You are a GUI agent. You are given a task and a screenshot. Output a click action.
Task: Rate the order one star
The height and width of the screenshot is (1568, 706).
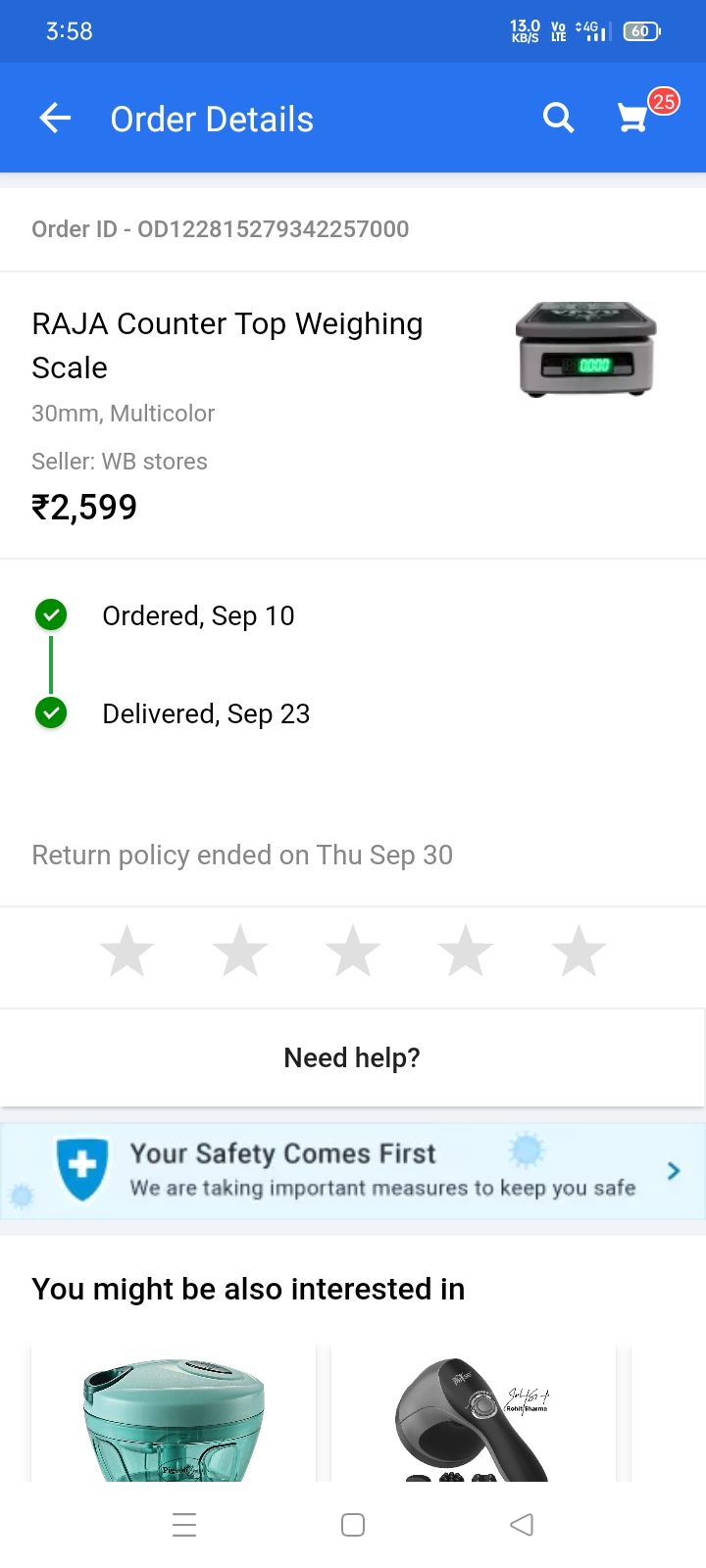pyautogui.click(x=127, y=952)
